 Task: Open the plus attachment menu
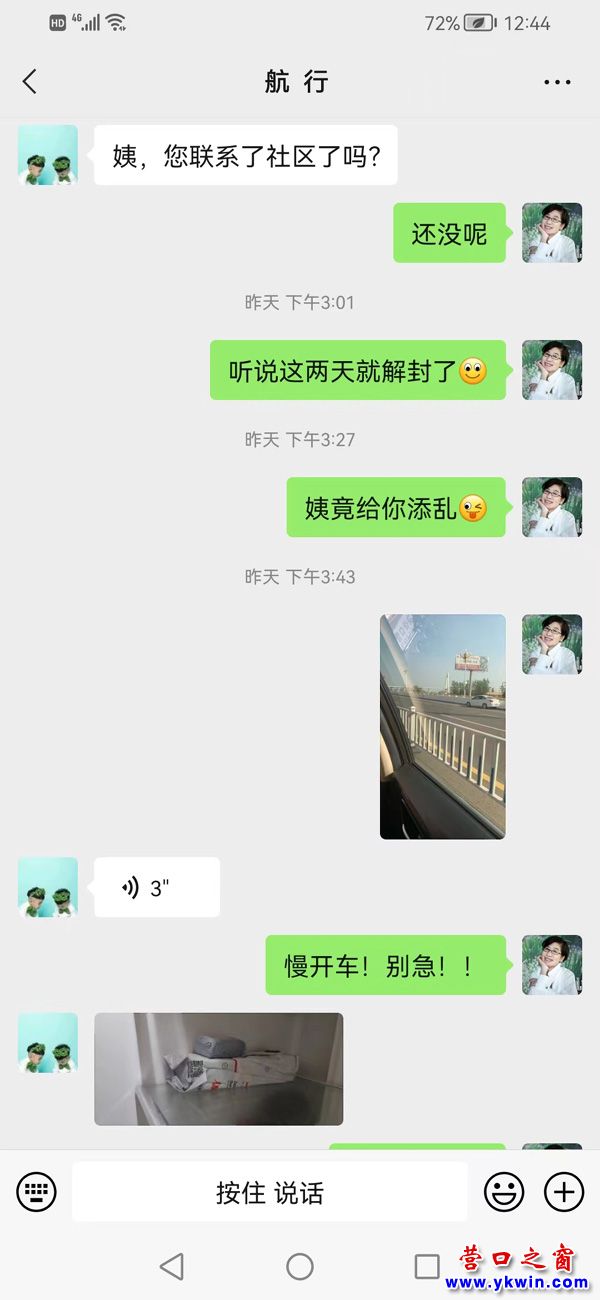point(564,1191)
